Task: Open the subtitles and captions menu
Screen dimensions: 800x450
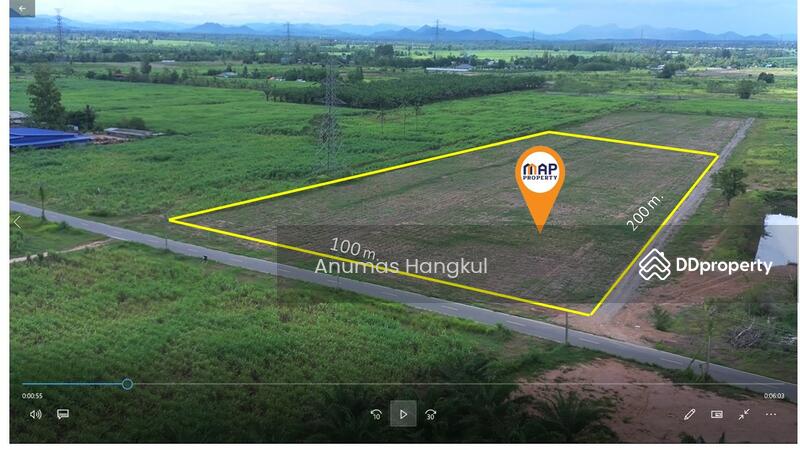Action: click(x=63, y=414)
